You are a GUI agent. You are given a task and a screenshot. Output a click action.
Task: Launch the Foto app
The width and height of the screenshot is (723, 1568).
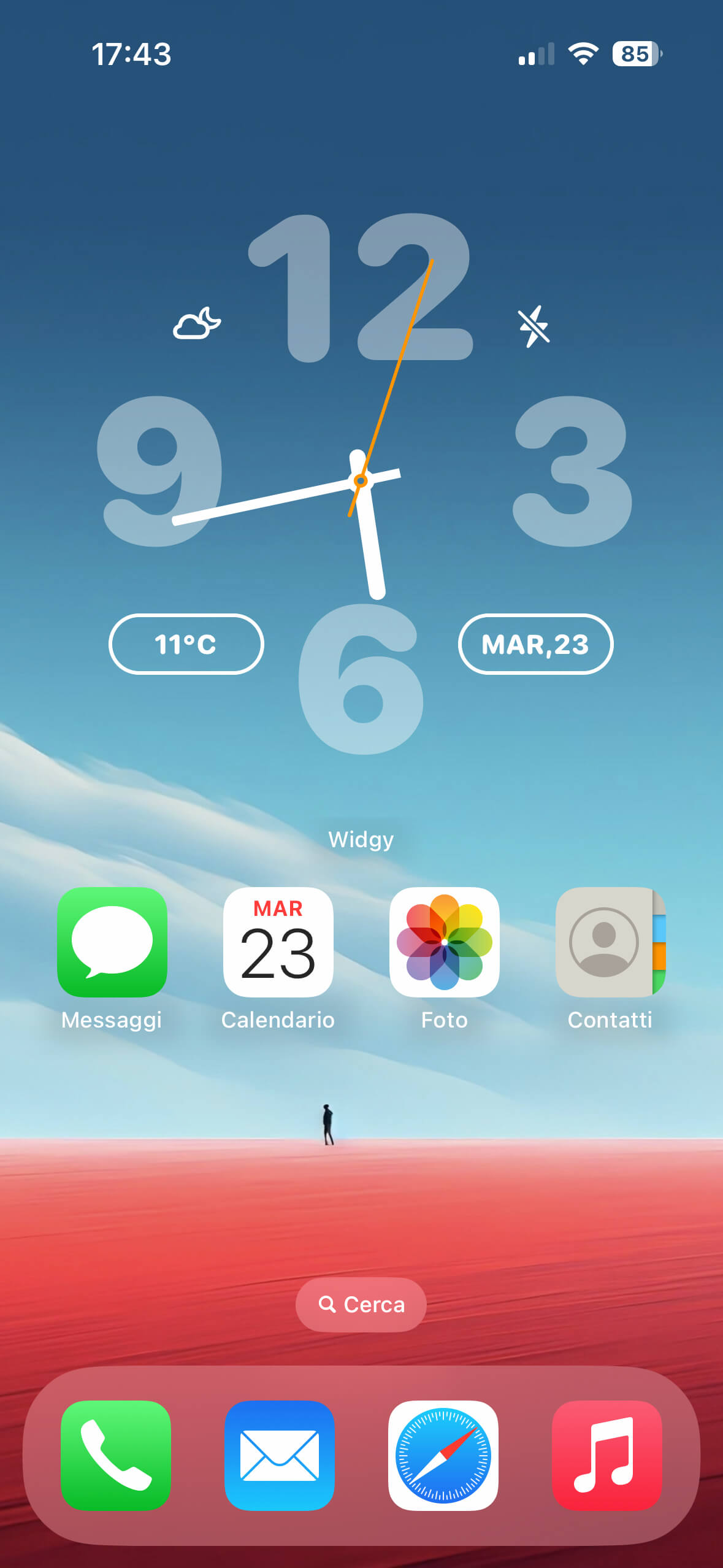[x=445, y=942]
